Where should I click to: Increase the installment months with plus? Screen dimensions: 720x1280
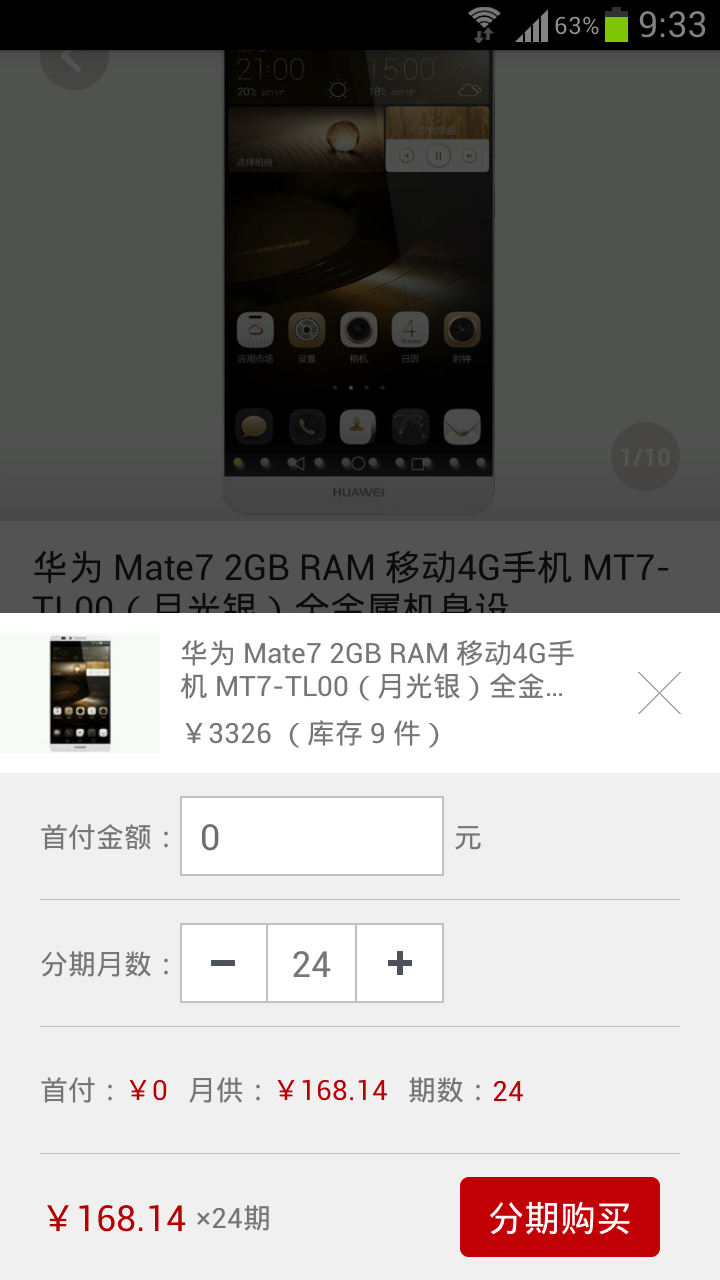pos(399,963)
